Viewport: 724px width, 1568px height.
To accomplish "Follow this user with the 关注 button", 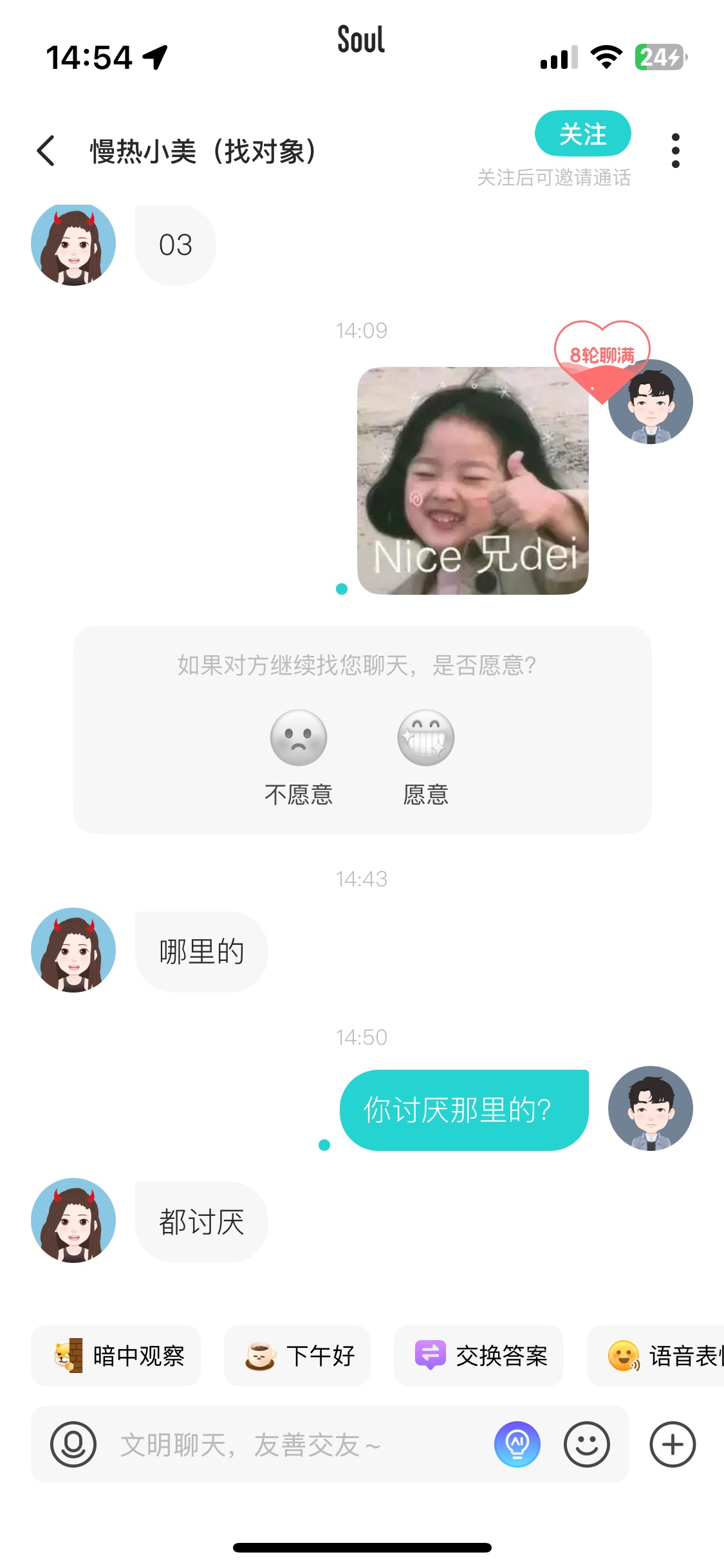I will [x=582, y=134].
